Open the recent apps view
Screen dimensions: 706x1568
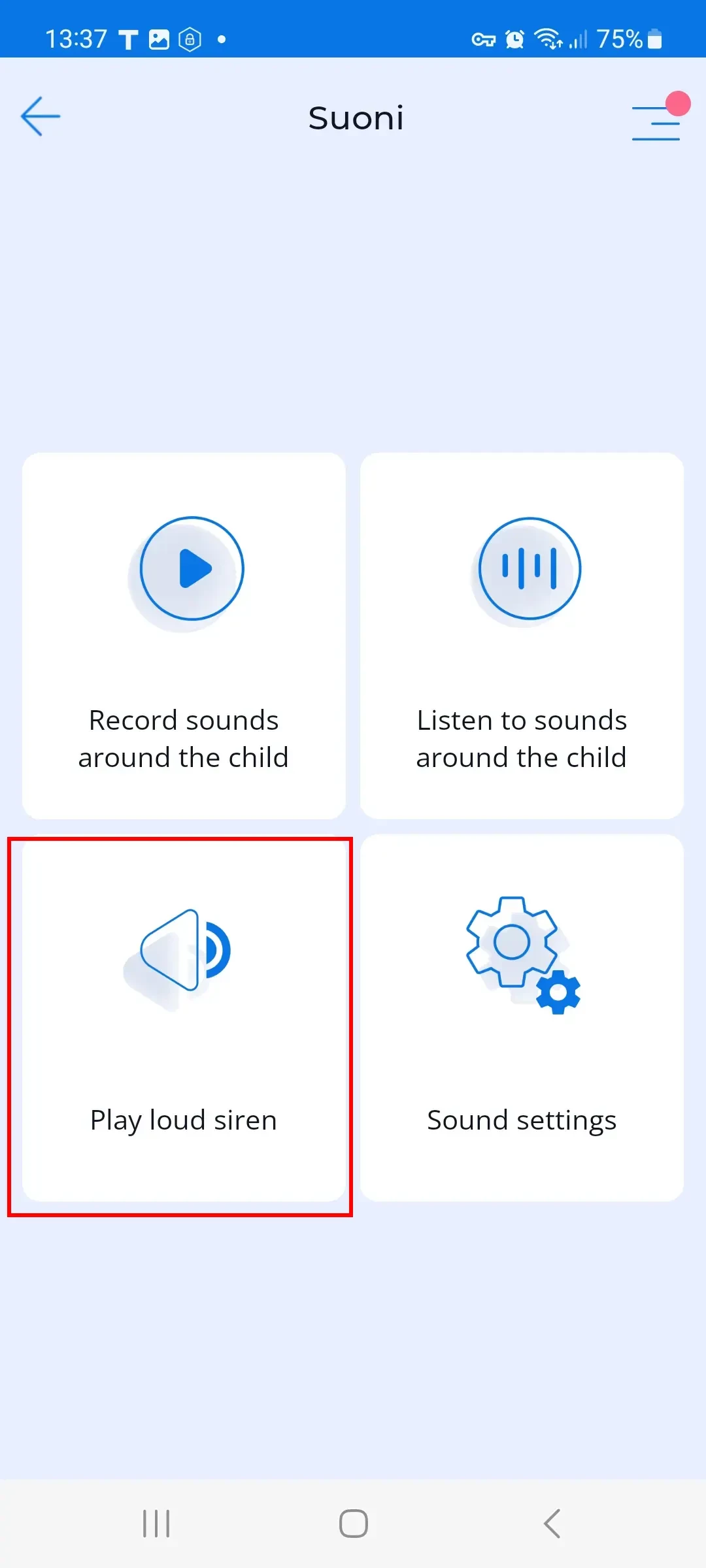156,1524
